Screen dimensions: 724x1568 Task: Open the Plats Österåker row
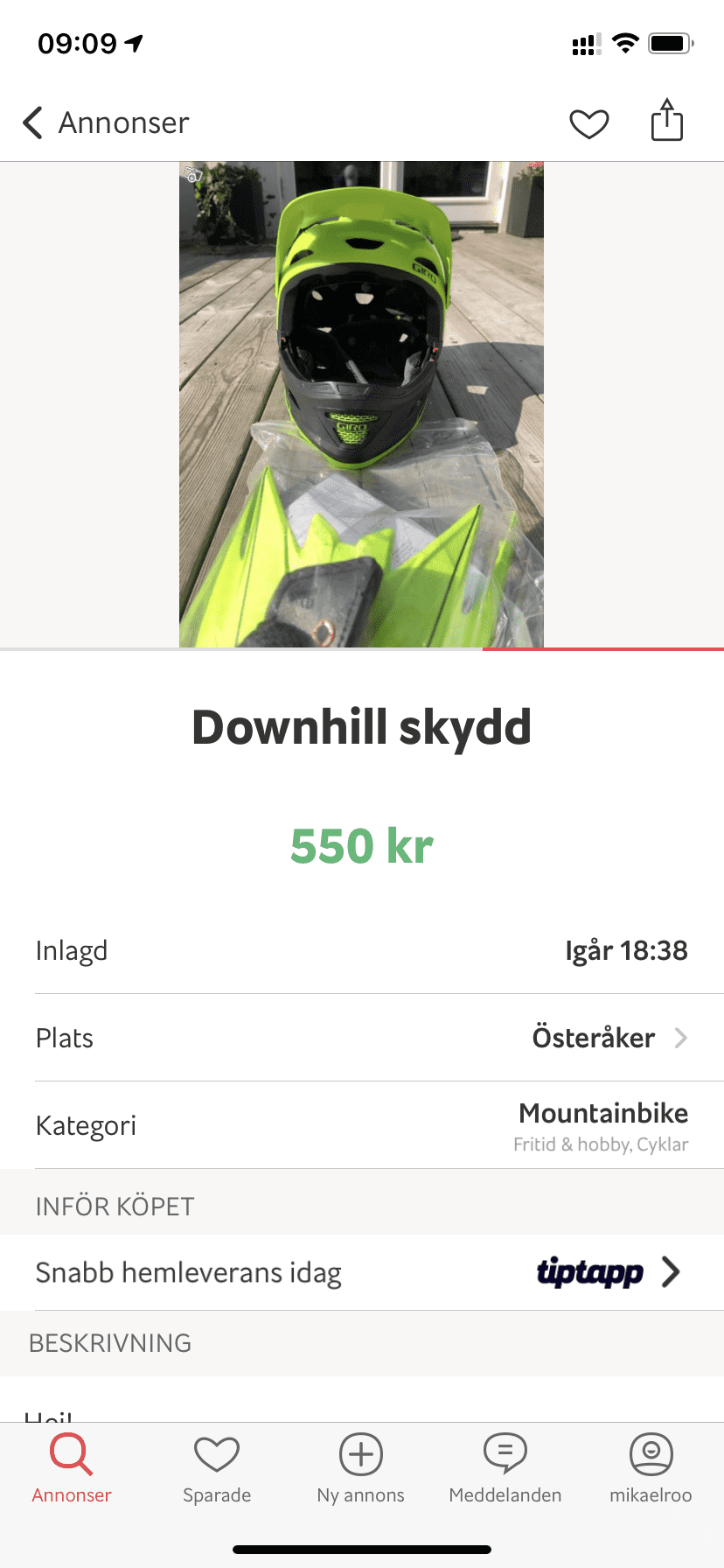tap(362, 1038)
